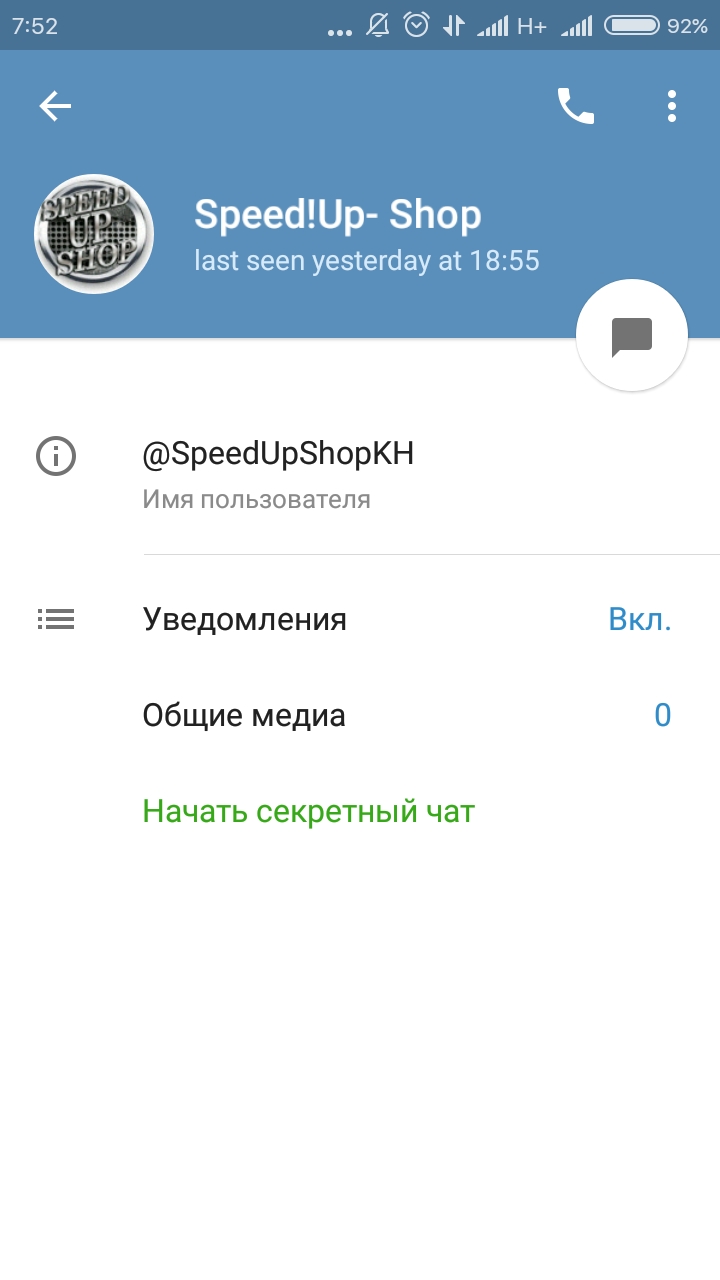
Task: Open Общие медиа shared media
Action: point(360,716)
